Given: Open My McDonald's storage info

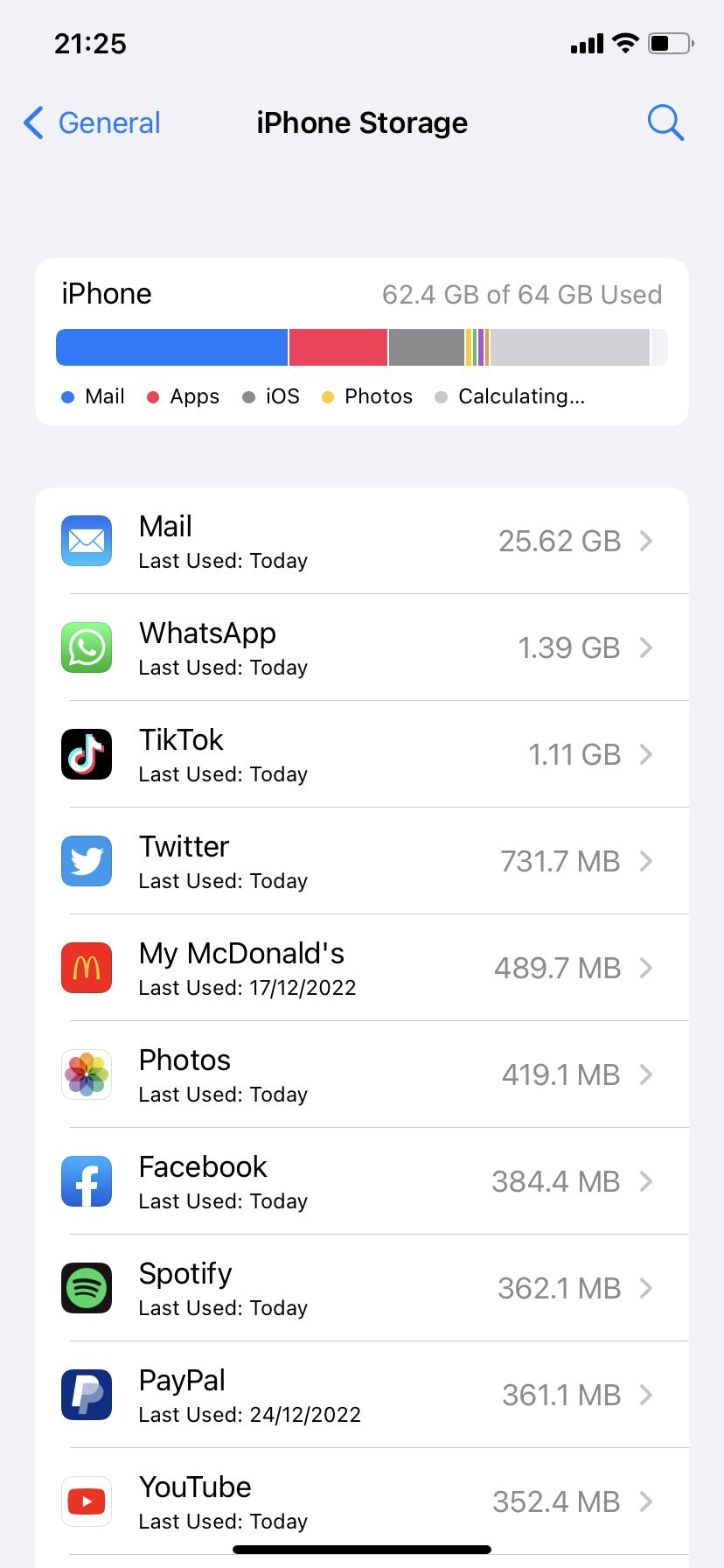Looking at the screenshot, I should (362, 969).
